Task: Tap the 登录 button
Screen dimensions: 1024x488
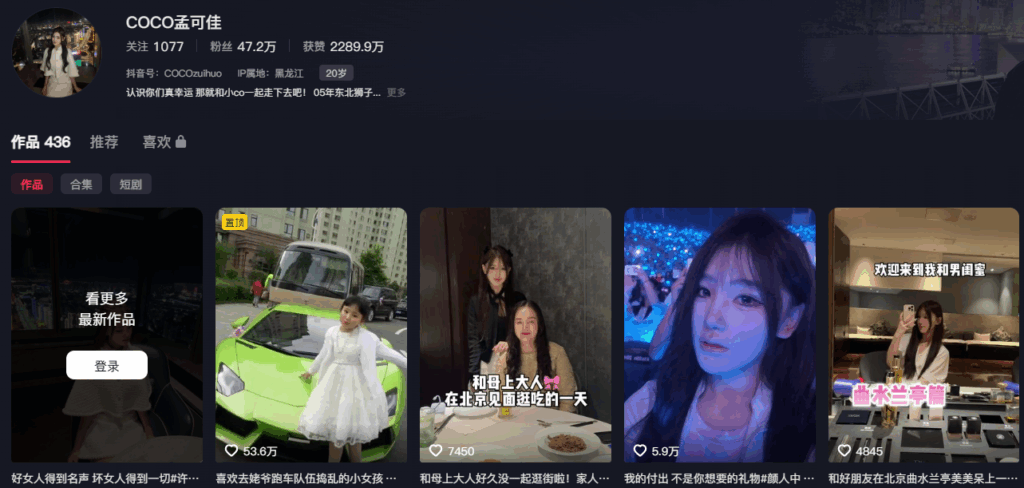Action: 107,366
